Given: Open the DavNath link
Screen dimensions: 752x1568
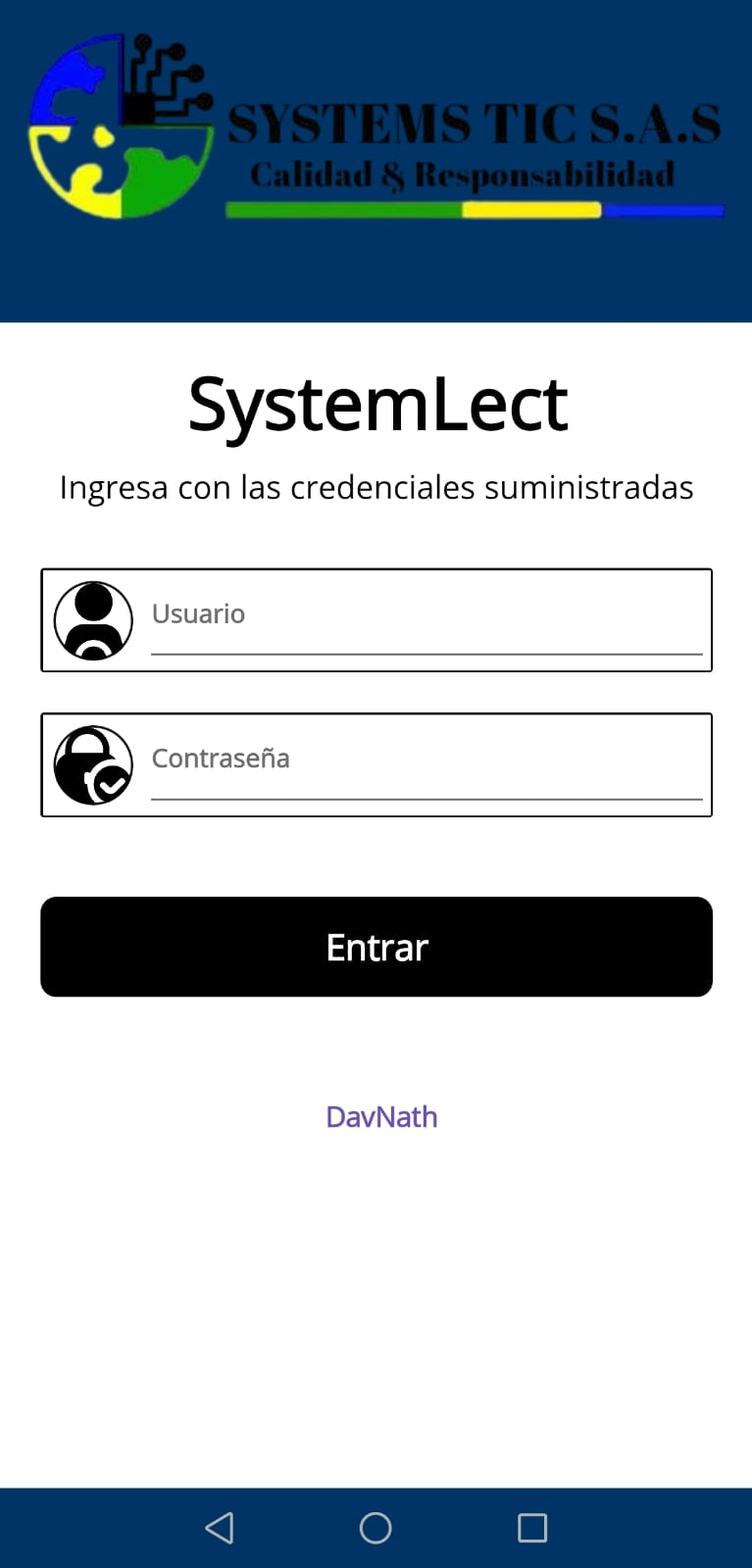Looking at the screenshot, I should 381,1116.
